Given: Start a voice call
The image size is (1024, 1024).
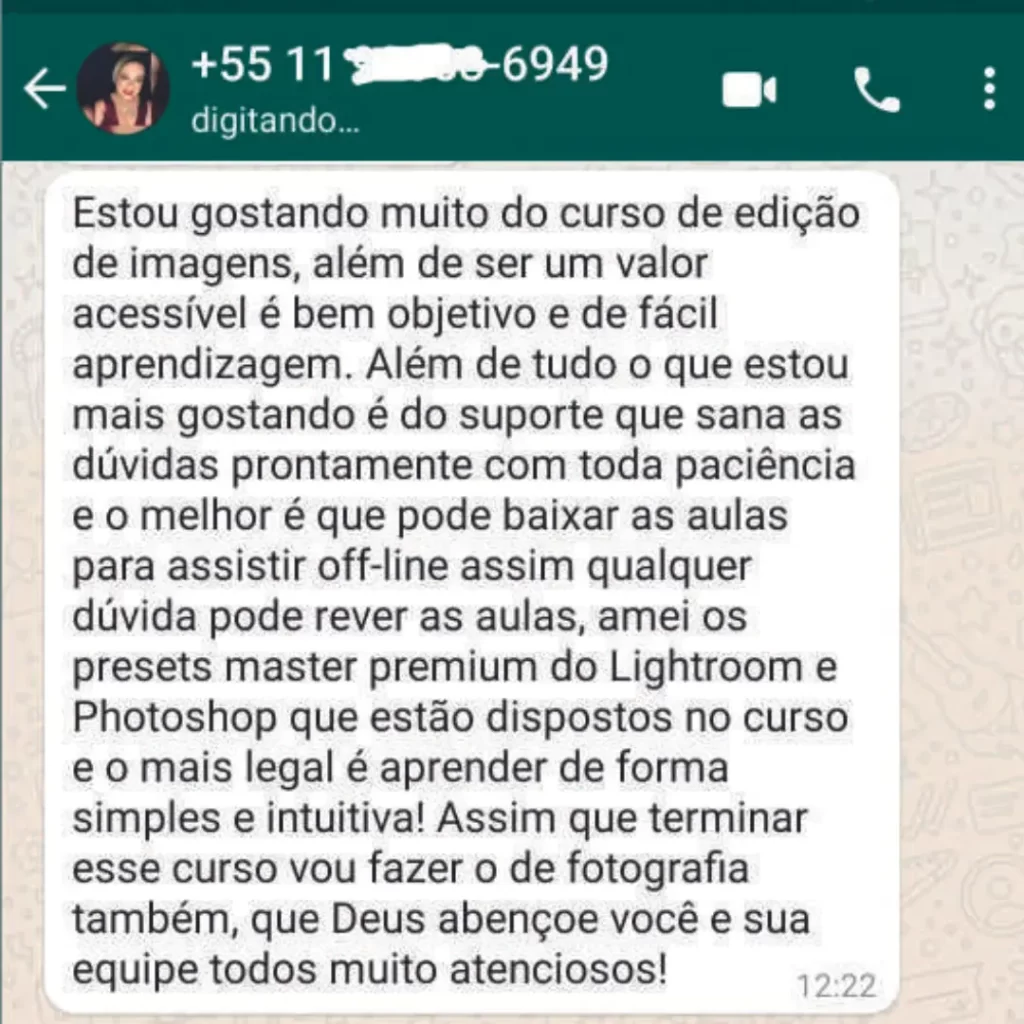Looking at the screenshot, I should click(x=877, y=90).
